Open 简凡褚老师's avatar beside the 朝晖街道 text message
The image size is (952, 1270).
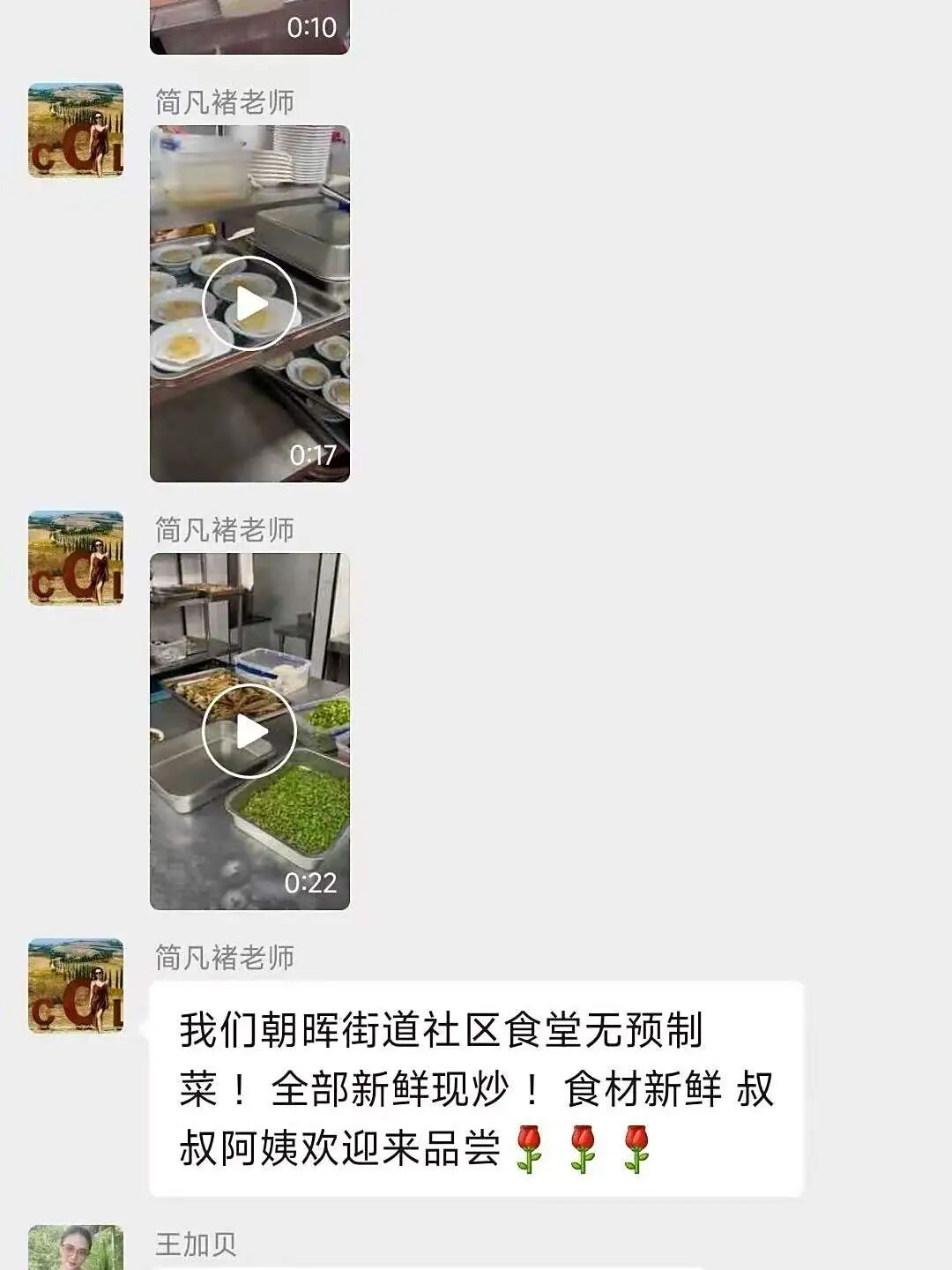[76, 986]
